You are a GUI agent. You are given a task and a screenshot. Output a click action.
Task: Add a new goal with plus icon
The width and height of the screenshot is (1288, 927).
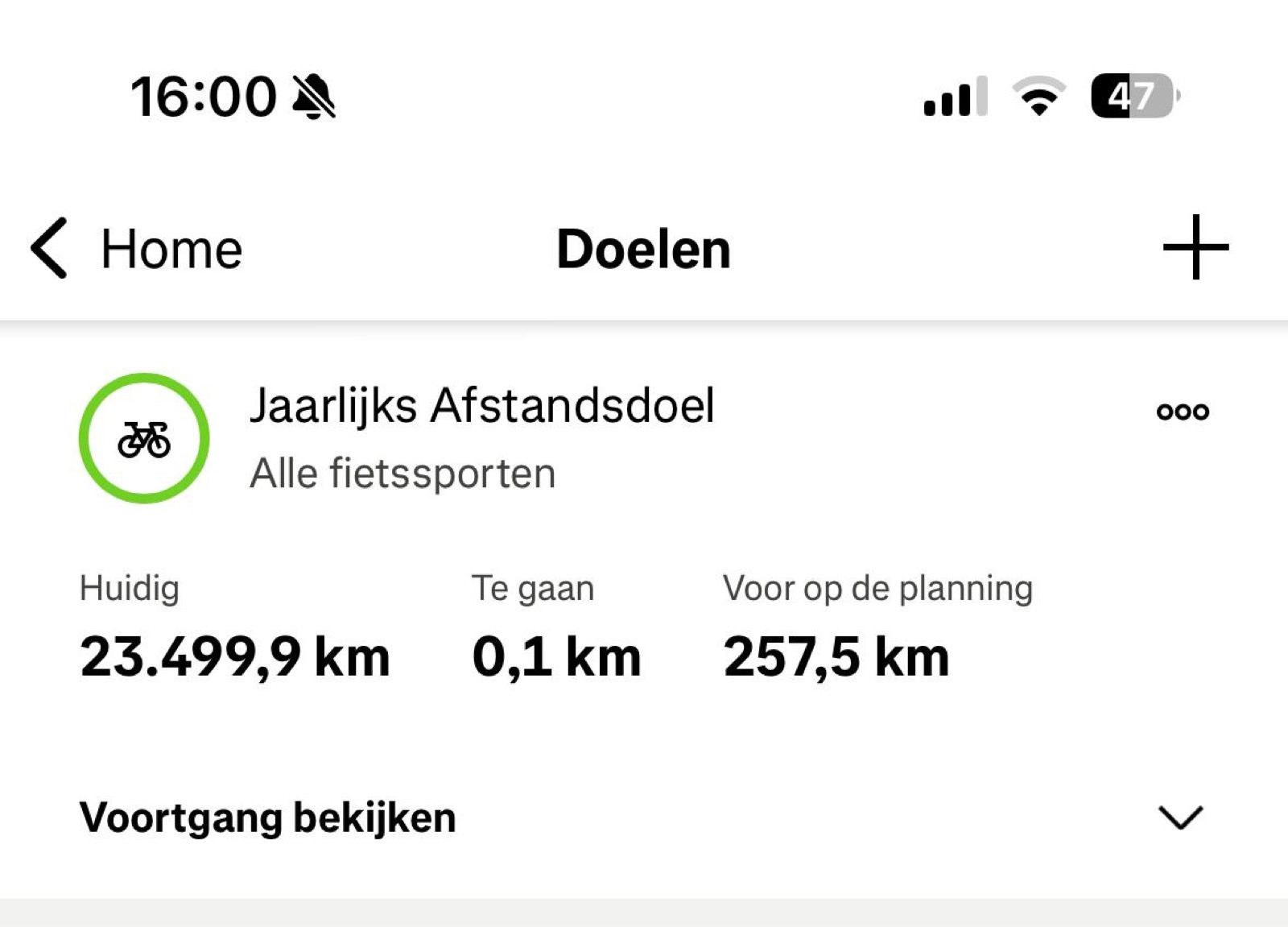pyautogui.click(x=1195, y=247)
